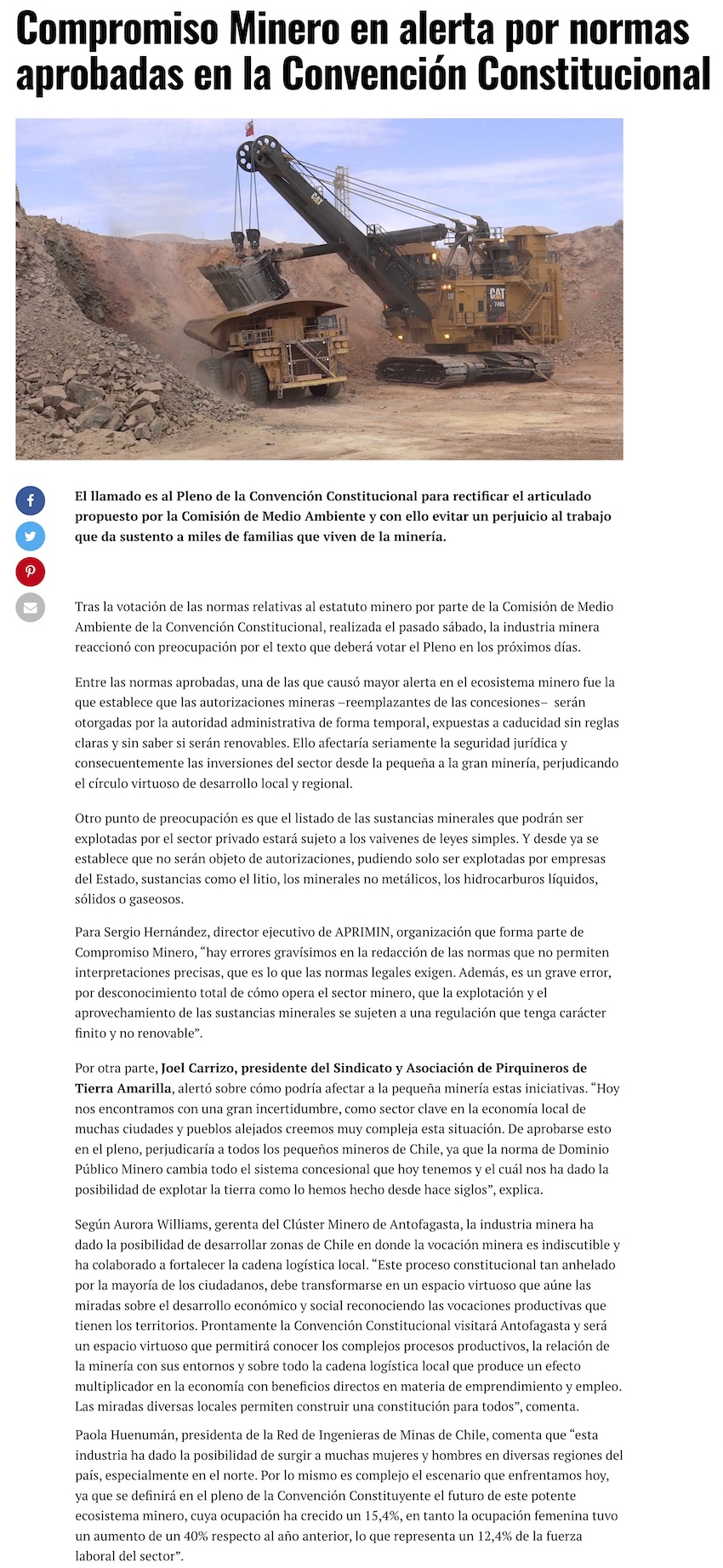This screenshot has width=723, height=1568.
Task: Share the article on Facebook
Action: pyautogui.click(x=30, y=500)
